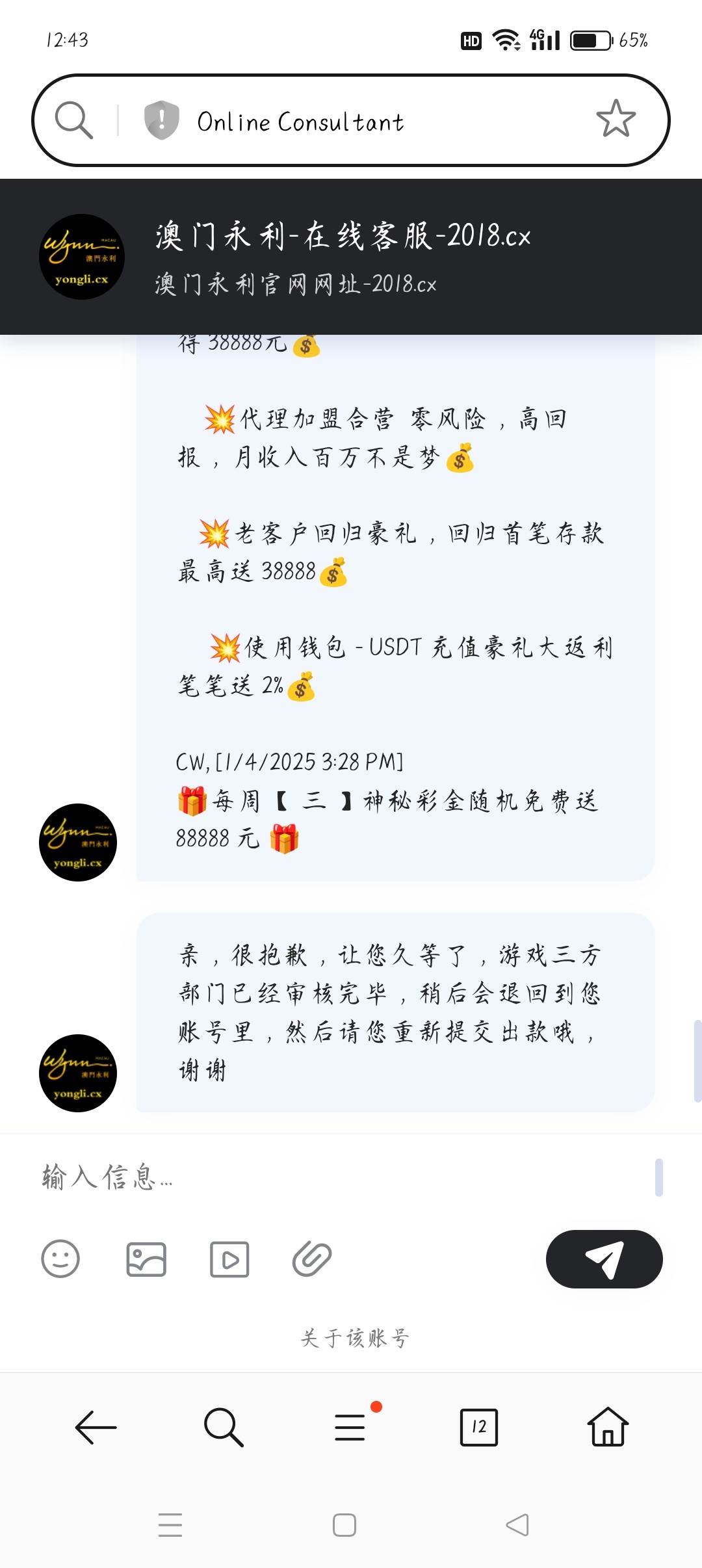This screenshot has width=702, height=1568.
Task: Open the emoji picker
Action: click(x=60, y=1259)
